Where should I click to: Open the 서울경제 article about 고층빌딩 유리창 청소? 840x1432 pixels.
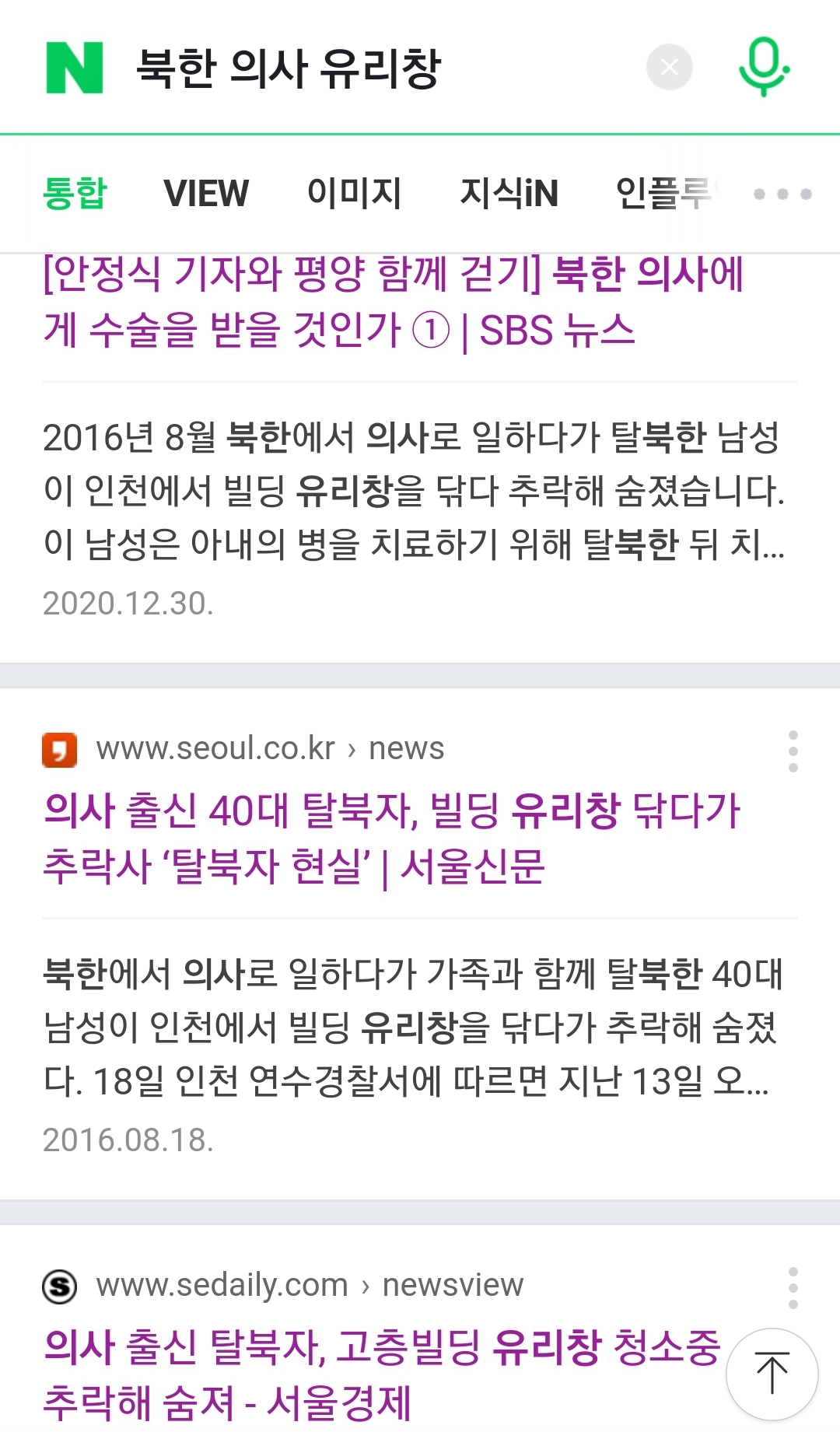click(x=382, y=1374)
